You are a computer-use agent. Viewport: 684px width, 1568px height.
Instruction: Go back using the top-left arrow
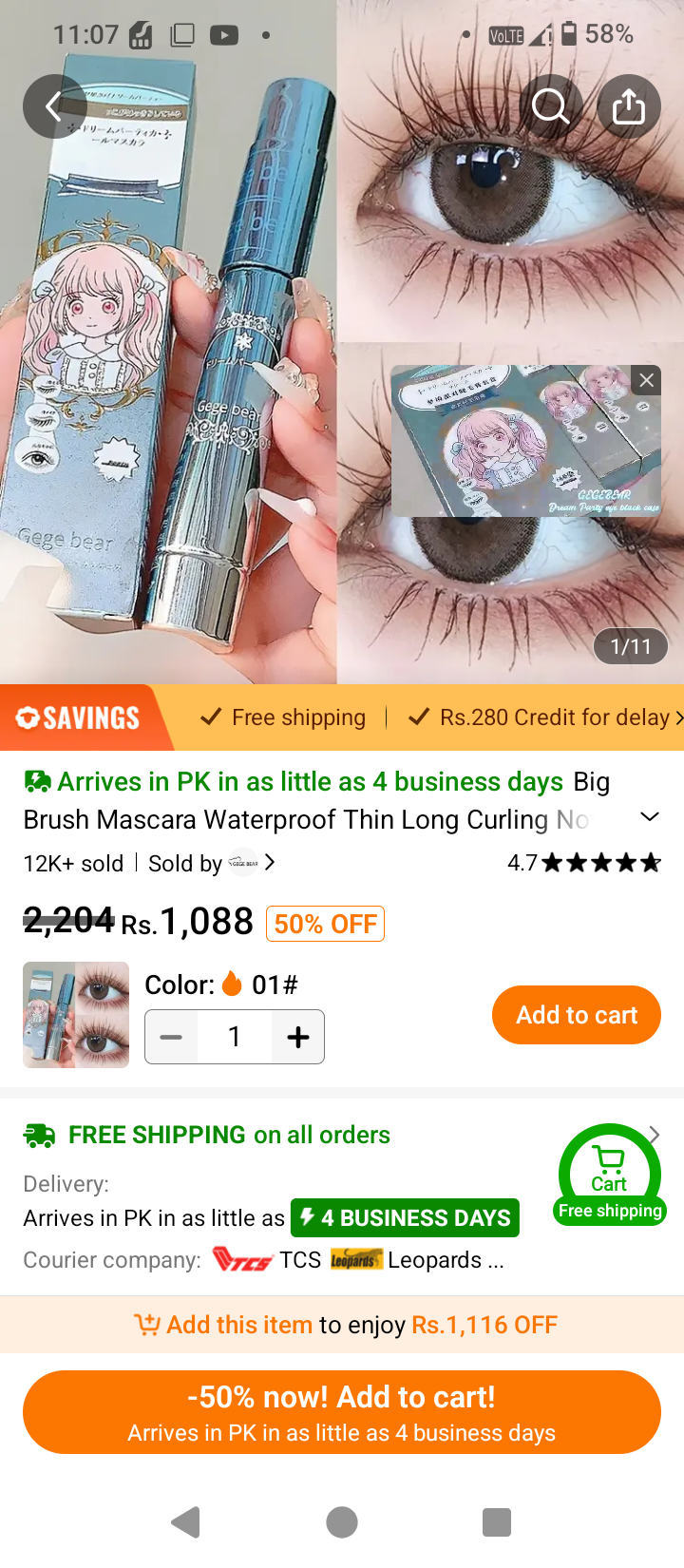[55, 106]
